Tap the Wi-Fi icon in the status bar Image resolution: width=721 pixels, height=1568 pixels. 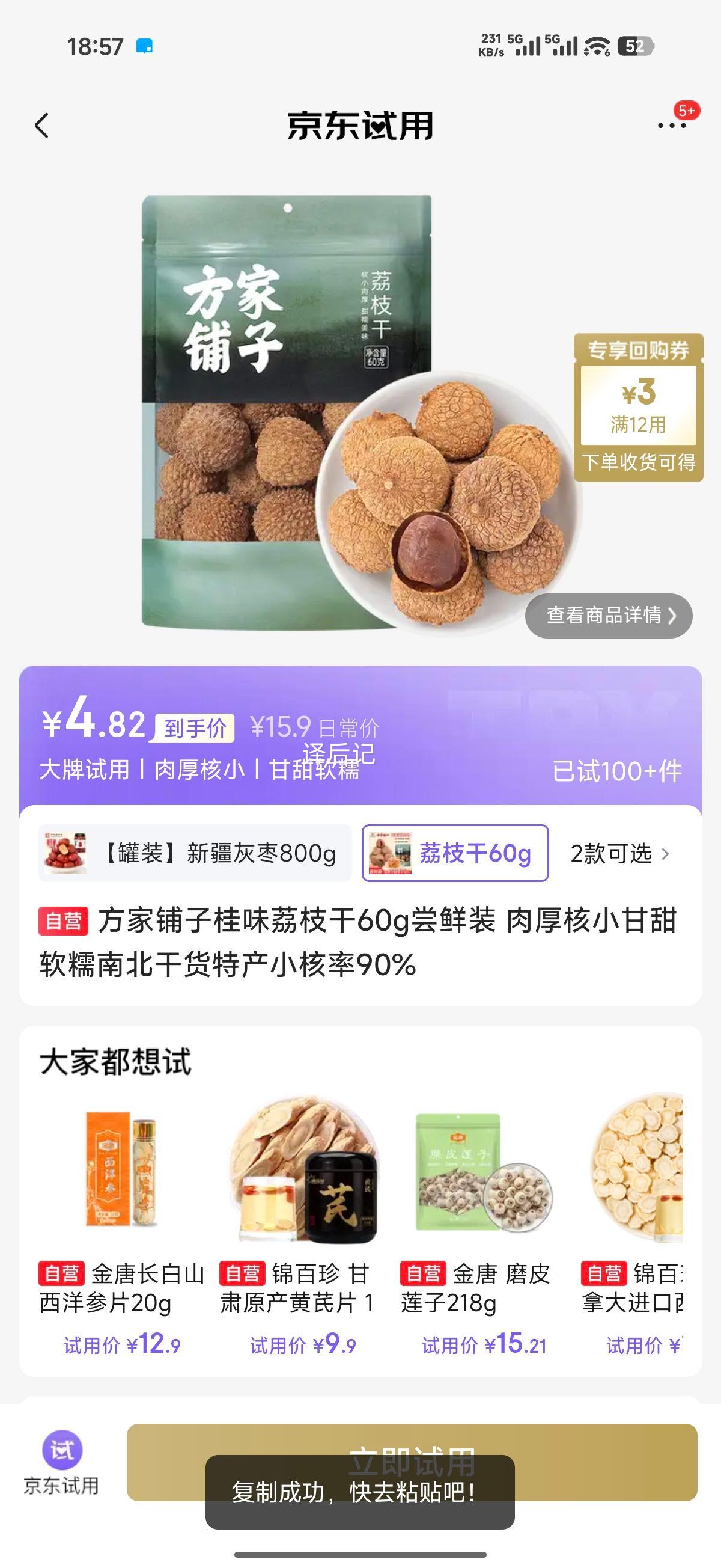(594, 43)
